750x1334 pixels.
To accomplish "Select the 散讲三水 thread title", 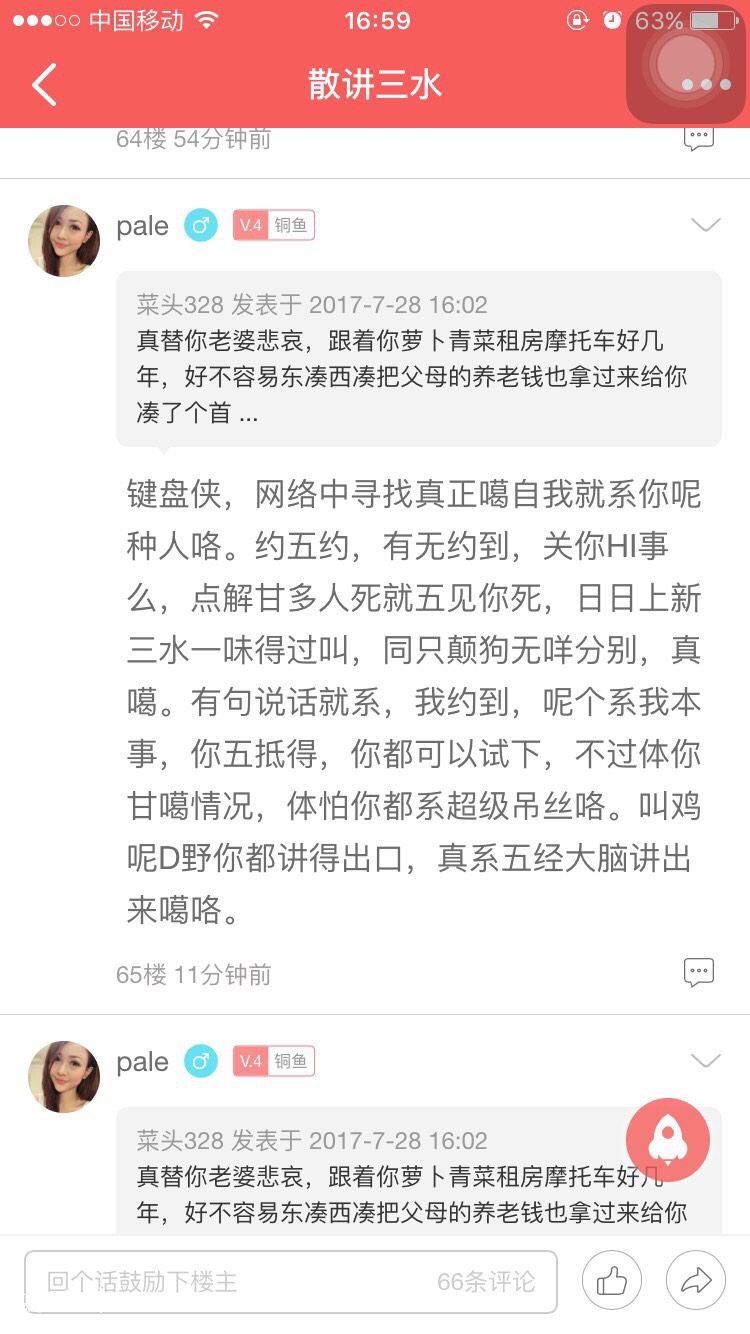I will 375,86.
